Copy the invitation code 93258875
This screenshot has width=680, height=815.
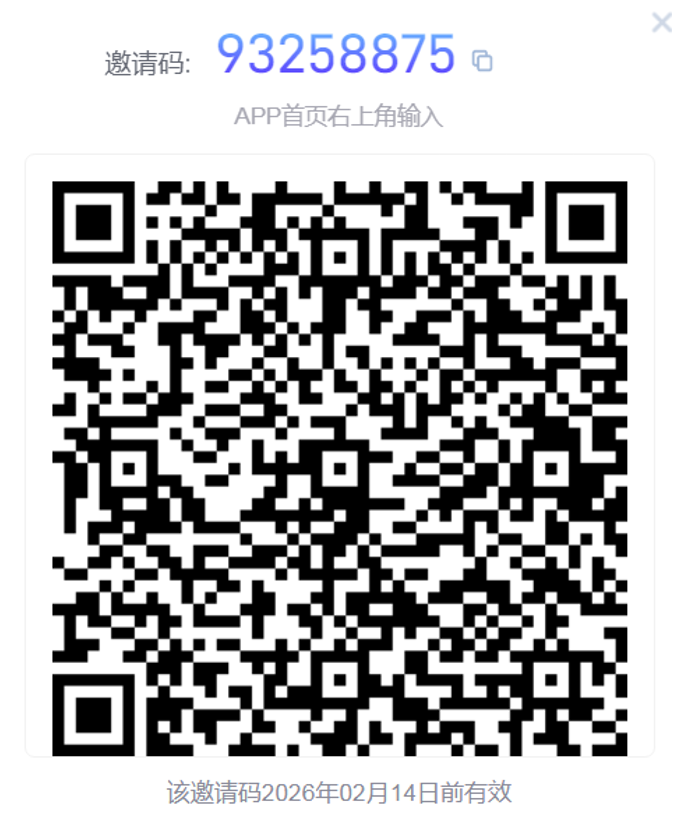click(x=482, y=60)
